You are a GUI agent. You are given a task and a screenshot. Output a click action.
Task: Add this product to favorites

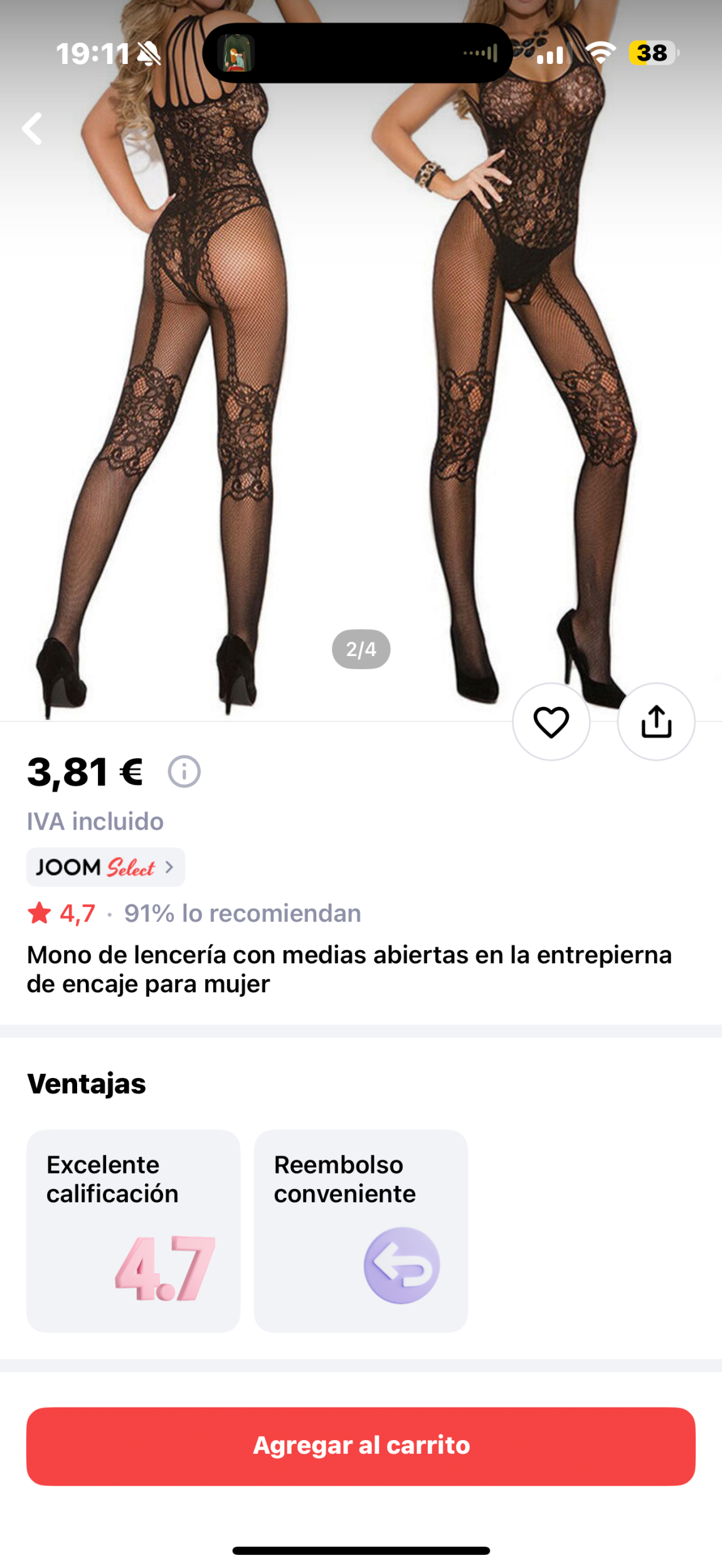[x=551, y=722]
